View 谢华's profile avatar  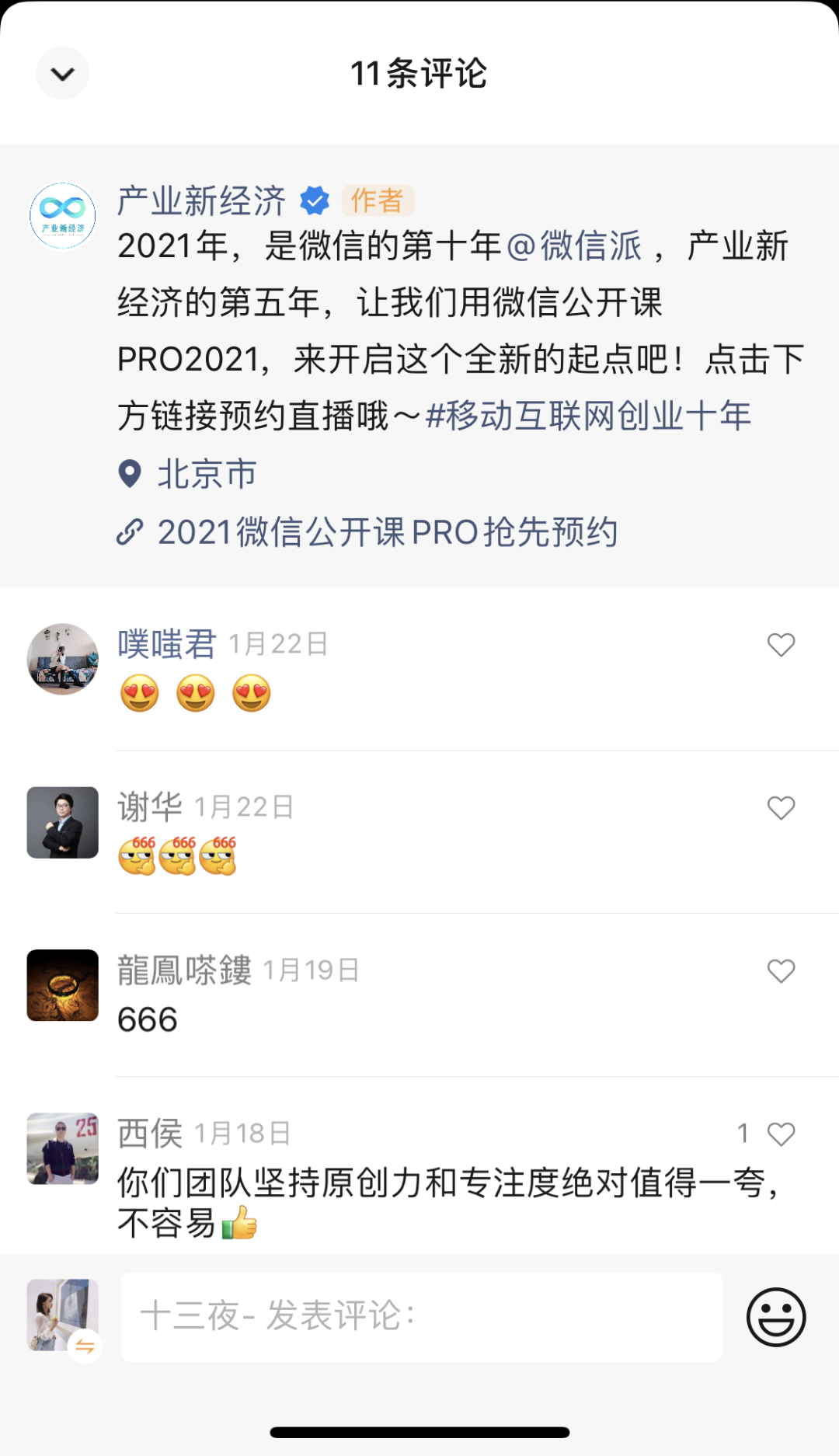(63, 822)
